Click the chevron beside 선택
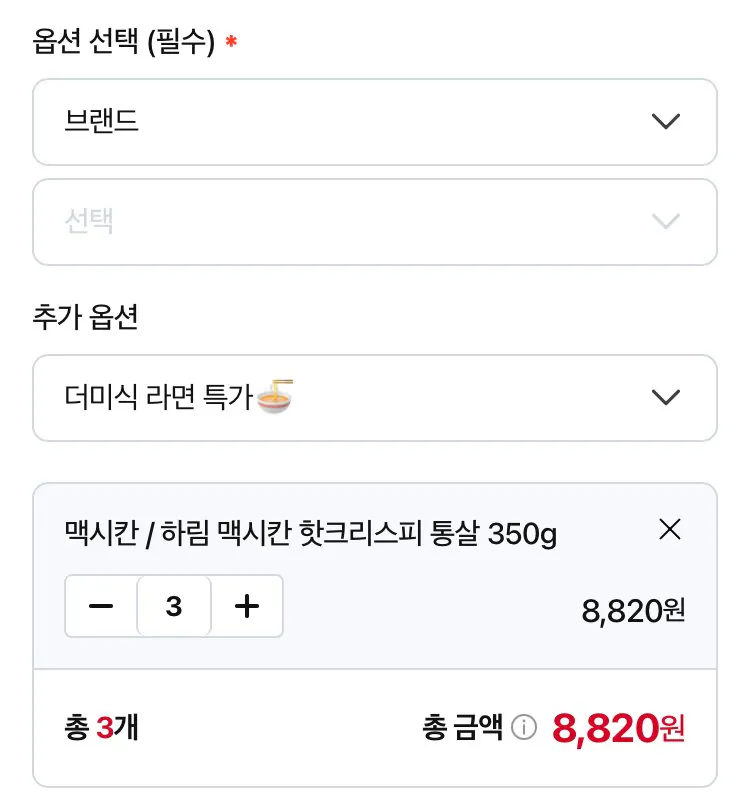This screenshot has height=794, width=750. pyautogui.click(x=666, y=222)
